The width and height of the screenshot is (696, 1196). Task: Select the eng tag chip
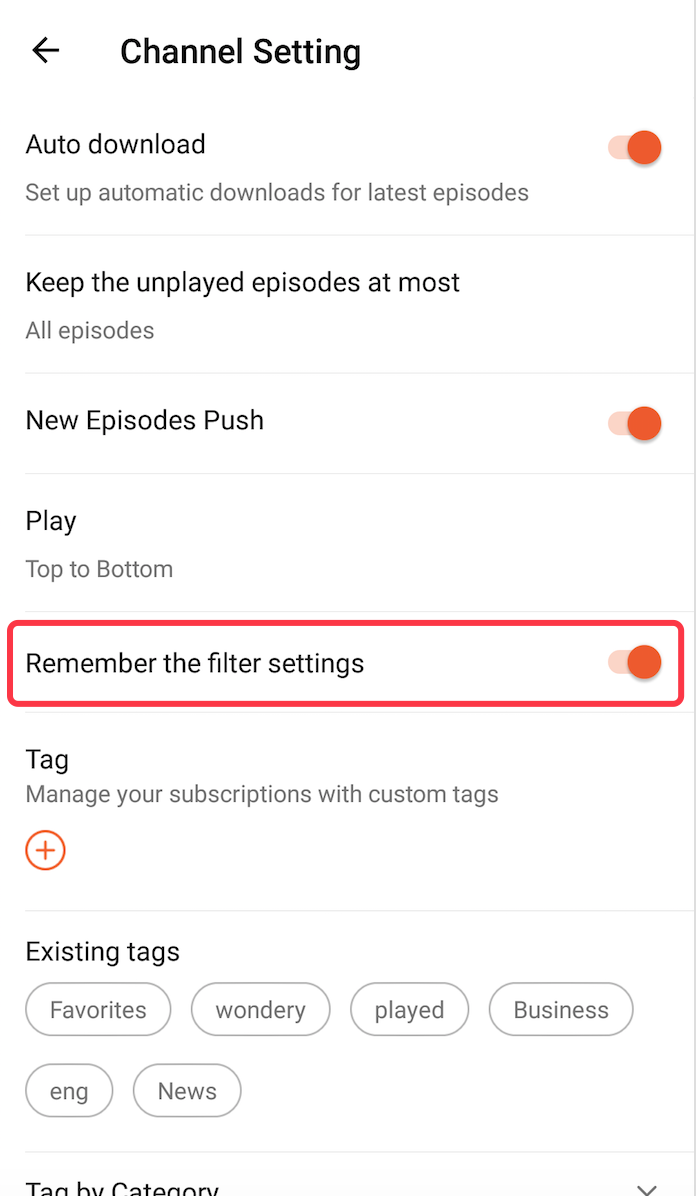[69, 1090]
